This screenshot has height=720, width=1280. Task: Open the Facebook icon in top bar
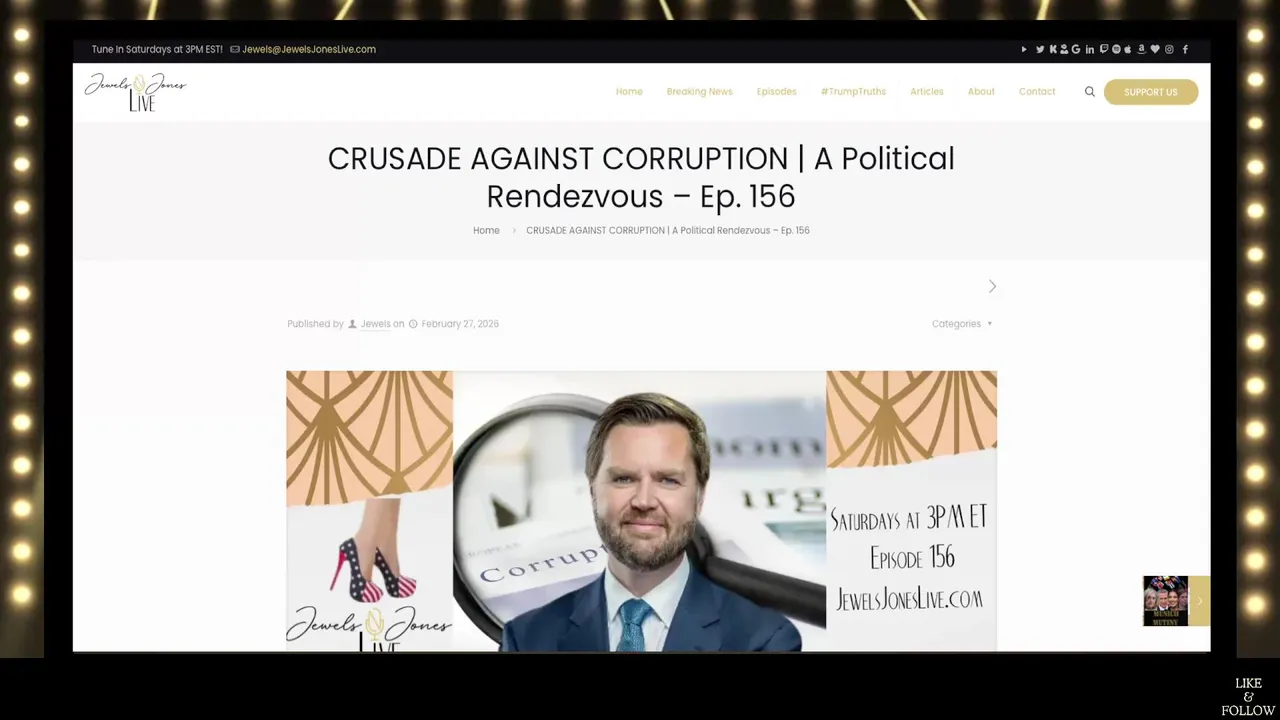[1185, 49]
